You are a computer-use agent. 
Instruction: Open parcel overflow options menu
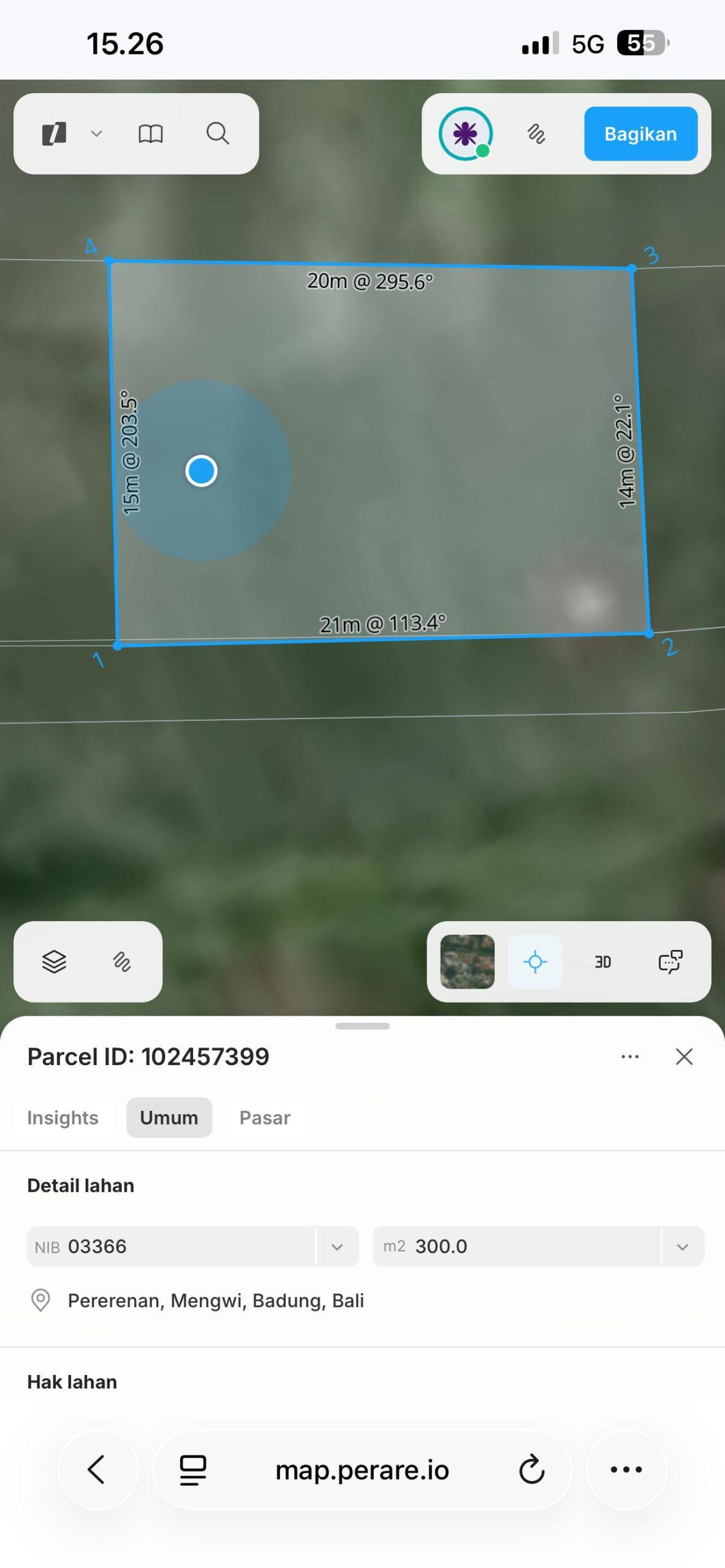630,1056
